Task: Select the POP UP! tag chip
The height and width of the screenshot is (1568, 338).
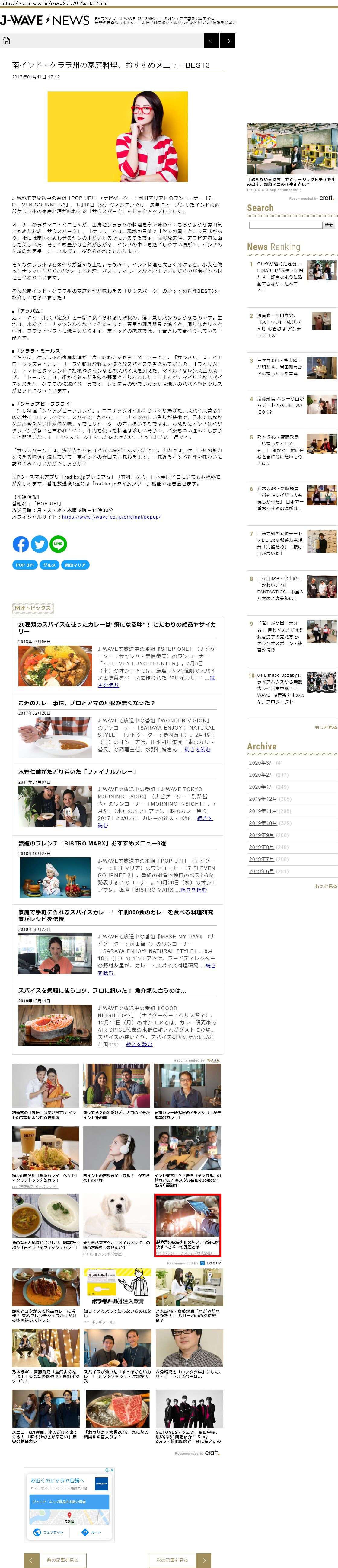Action: (25, 565)
